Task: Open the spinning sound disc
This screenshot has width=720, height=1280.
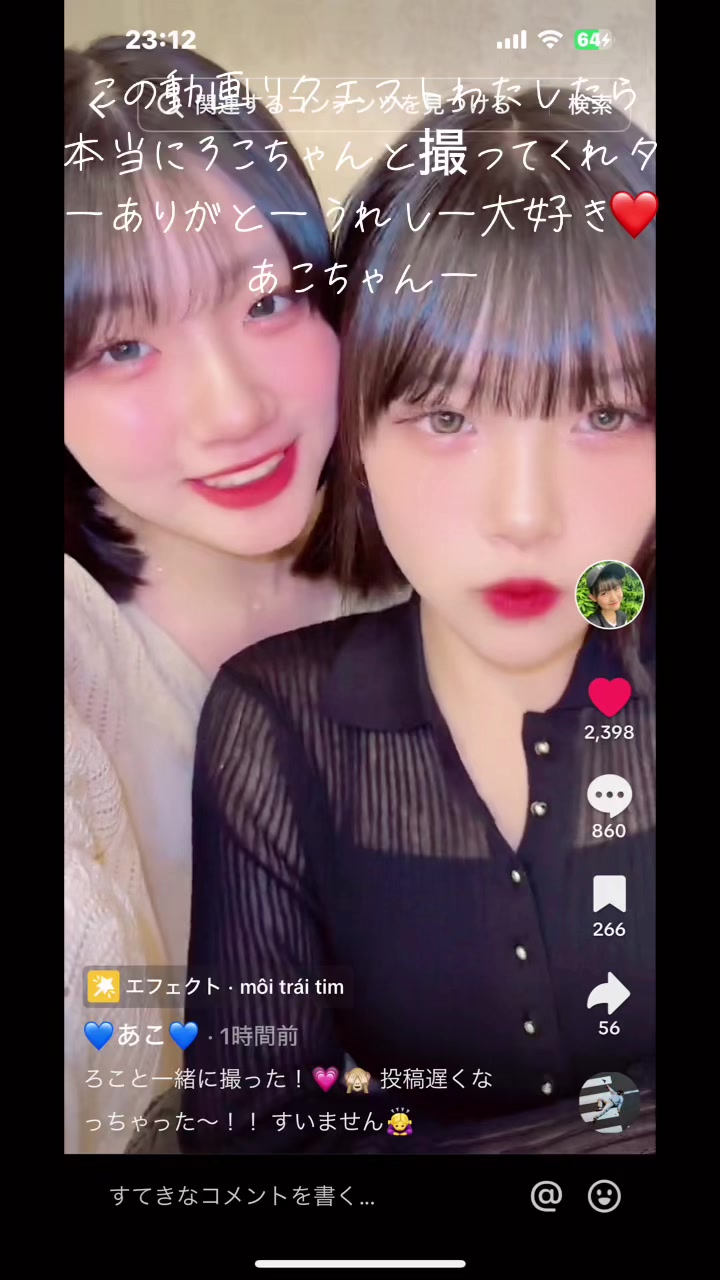Action: tap(609, 1102)
